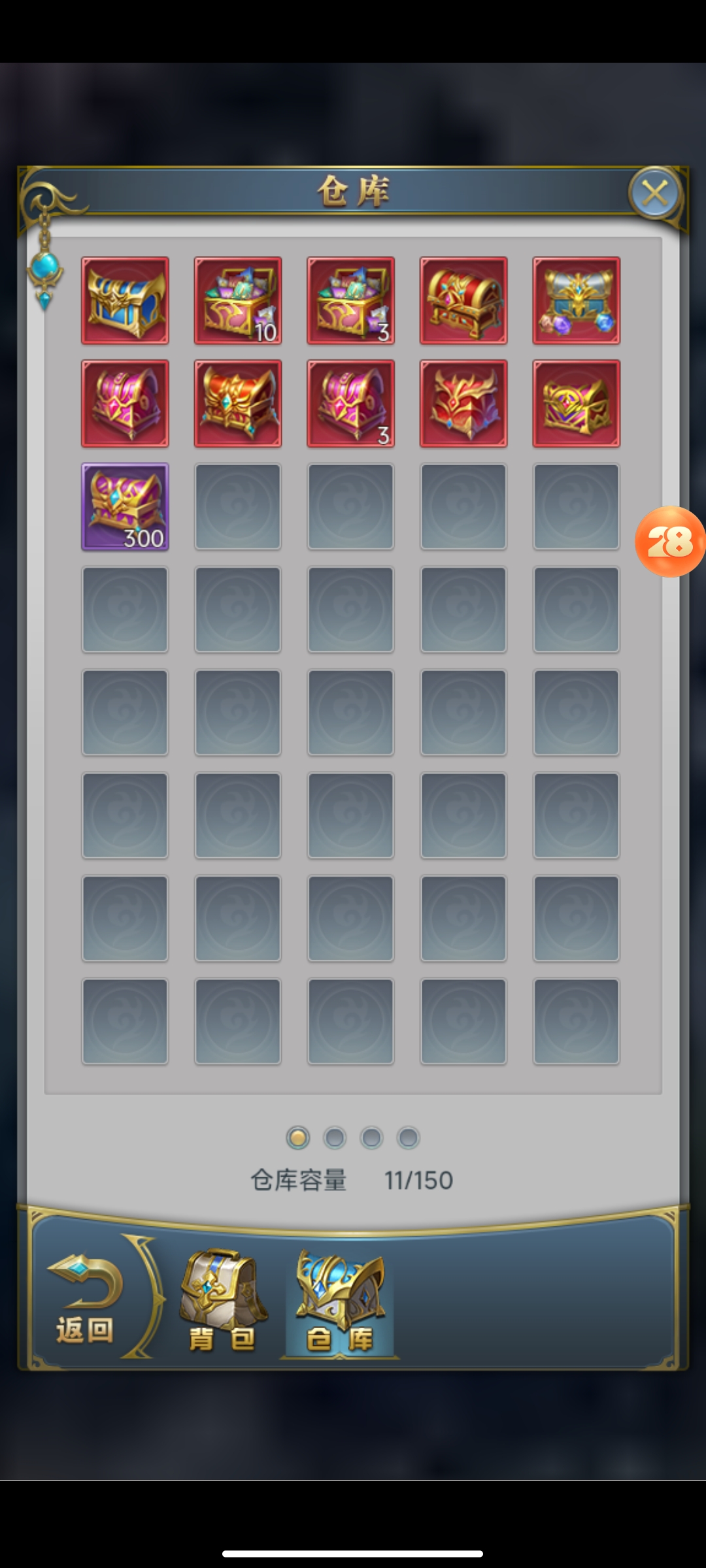Close the 仓库 warehouse window

(x=655, y=193)
